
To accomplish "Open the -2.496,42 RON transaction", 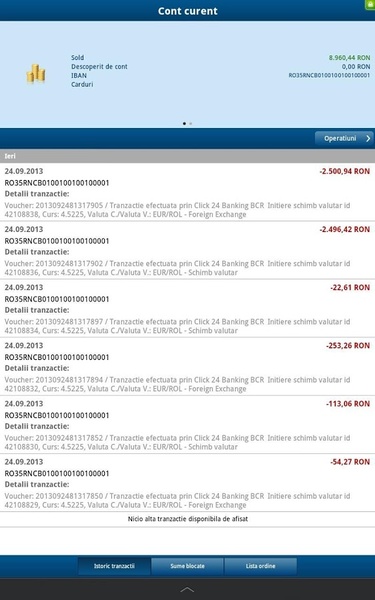I will point(188,251).
